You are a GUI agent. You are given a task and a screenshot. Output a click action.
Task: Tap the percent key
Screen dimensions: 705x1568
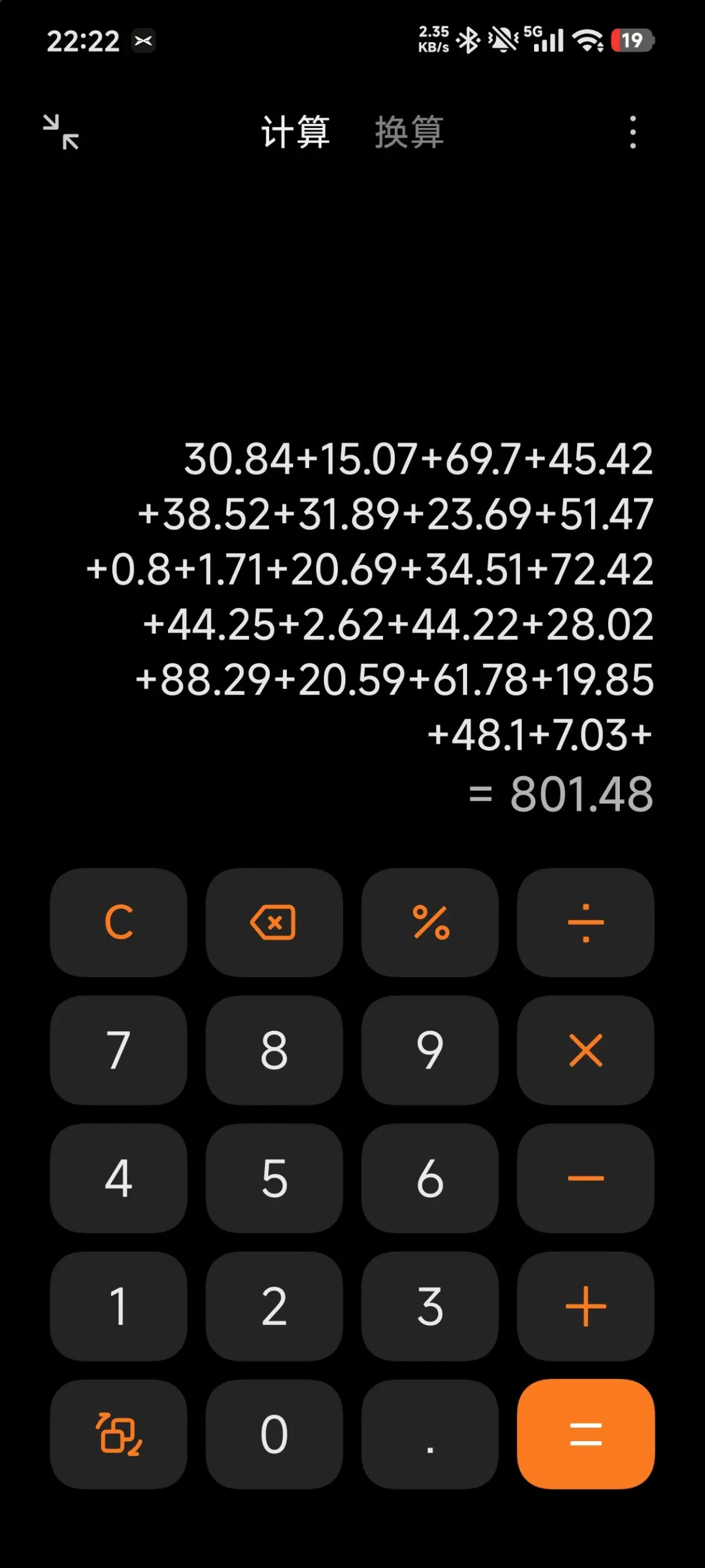coord(430,922)
